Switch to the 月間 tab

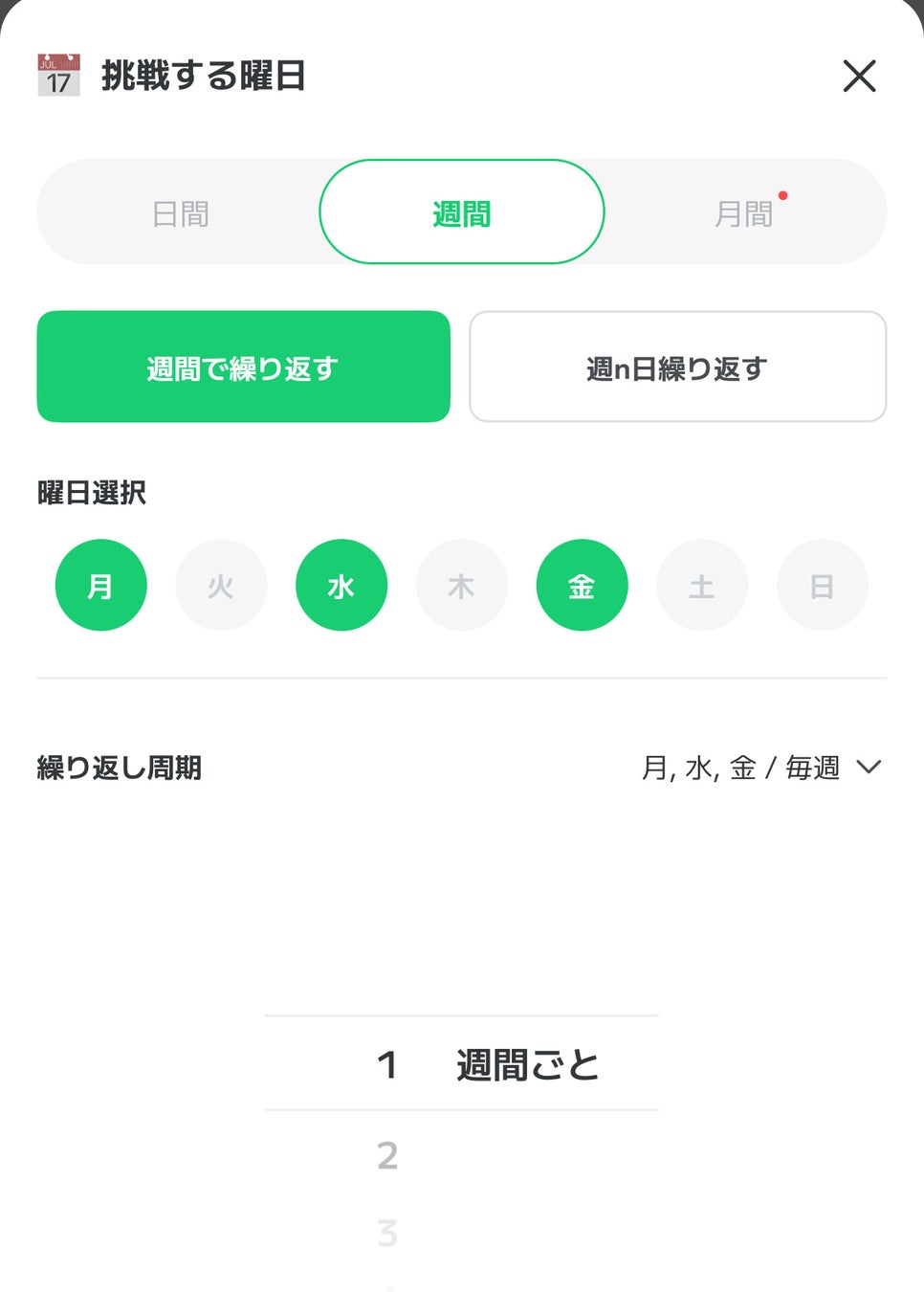pos(744,212)
